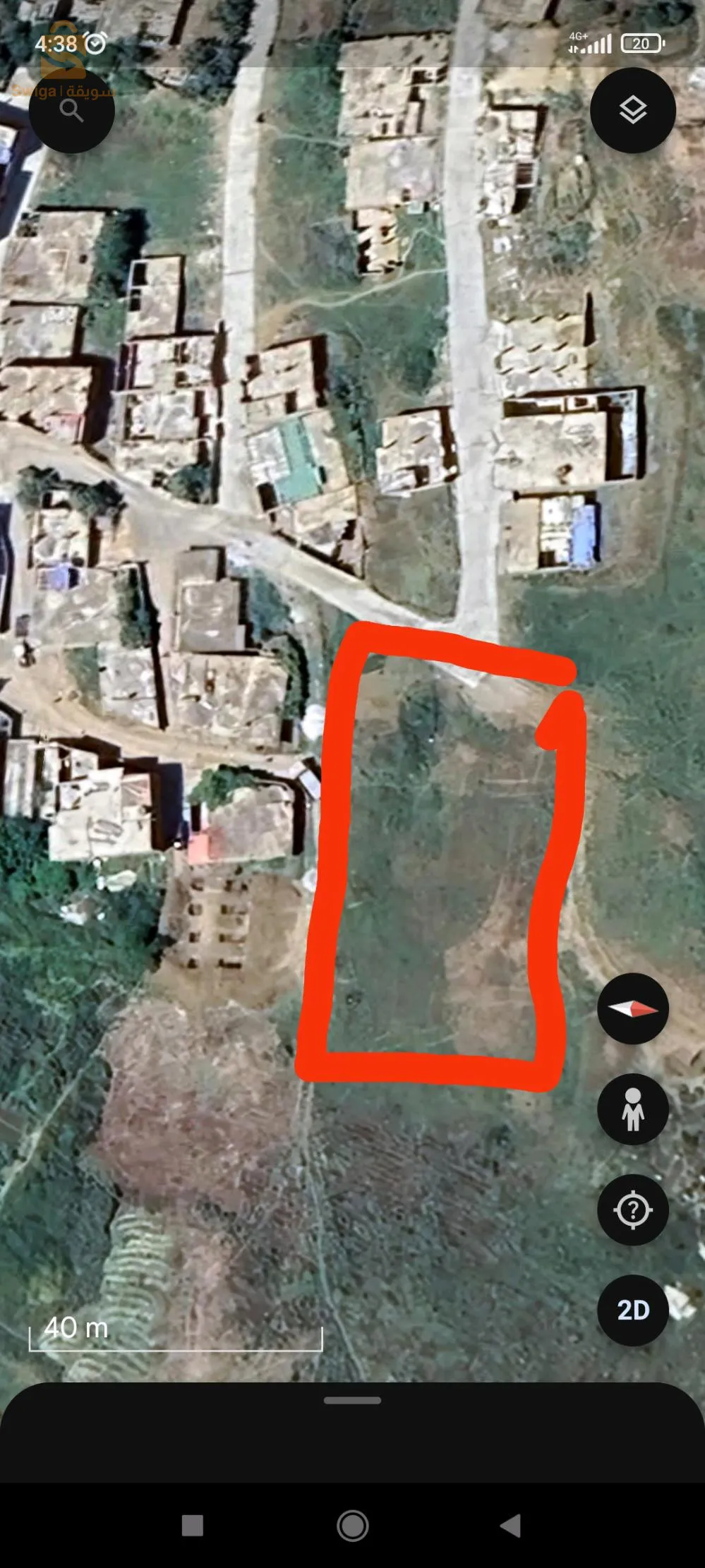The height and width of the screenshot is (1568, 705).
Task: Enable Street View pegman
Action: [x=633, y=1109]
